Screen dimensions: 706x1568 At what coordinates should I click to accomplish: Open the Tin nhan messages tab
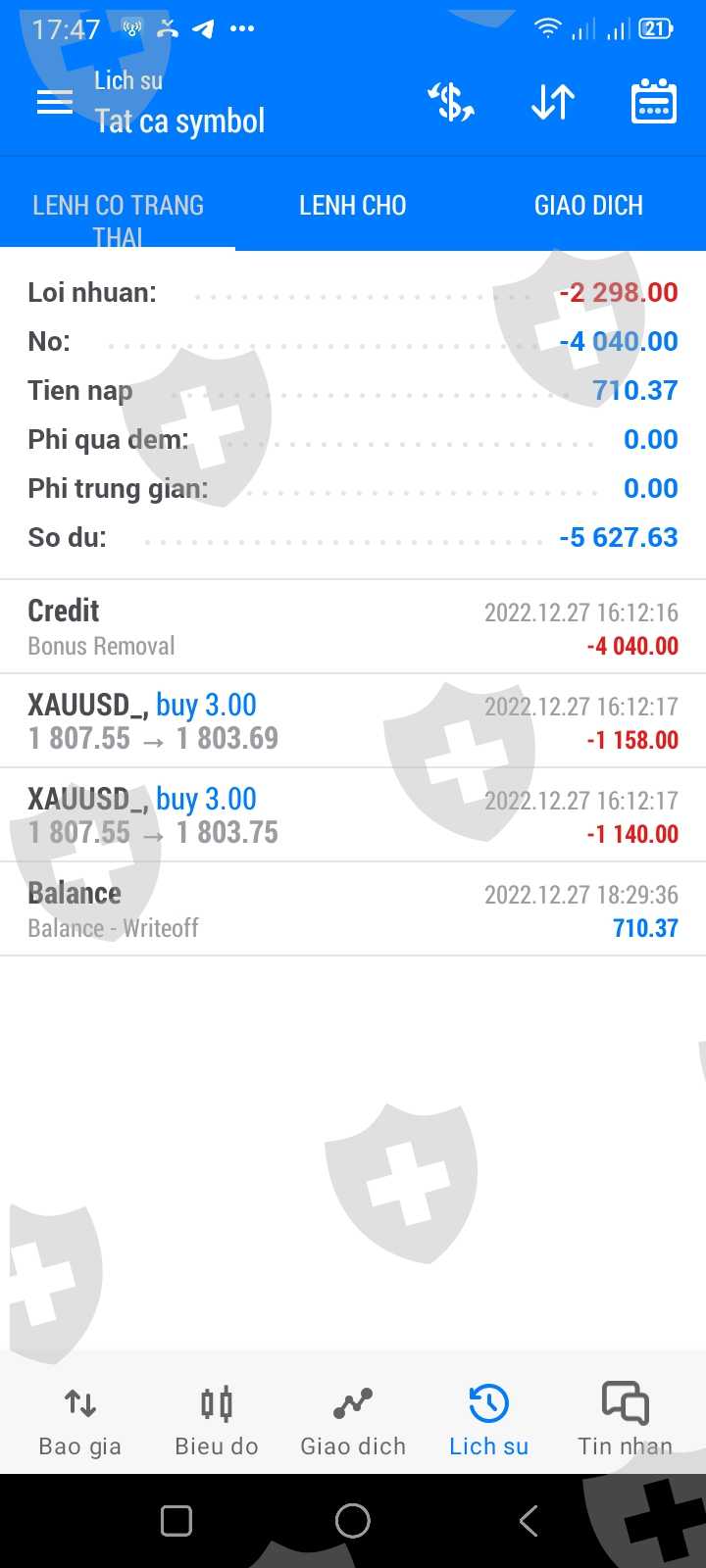pyautogui.click(x=625, y=1419)
